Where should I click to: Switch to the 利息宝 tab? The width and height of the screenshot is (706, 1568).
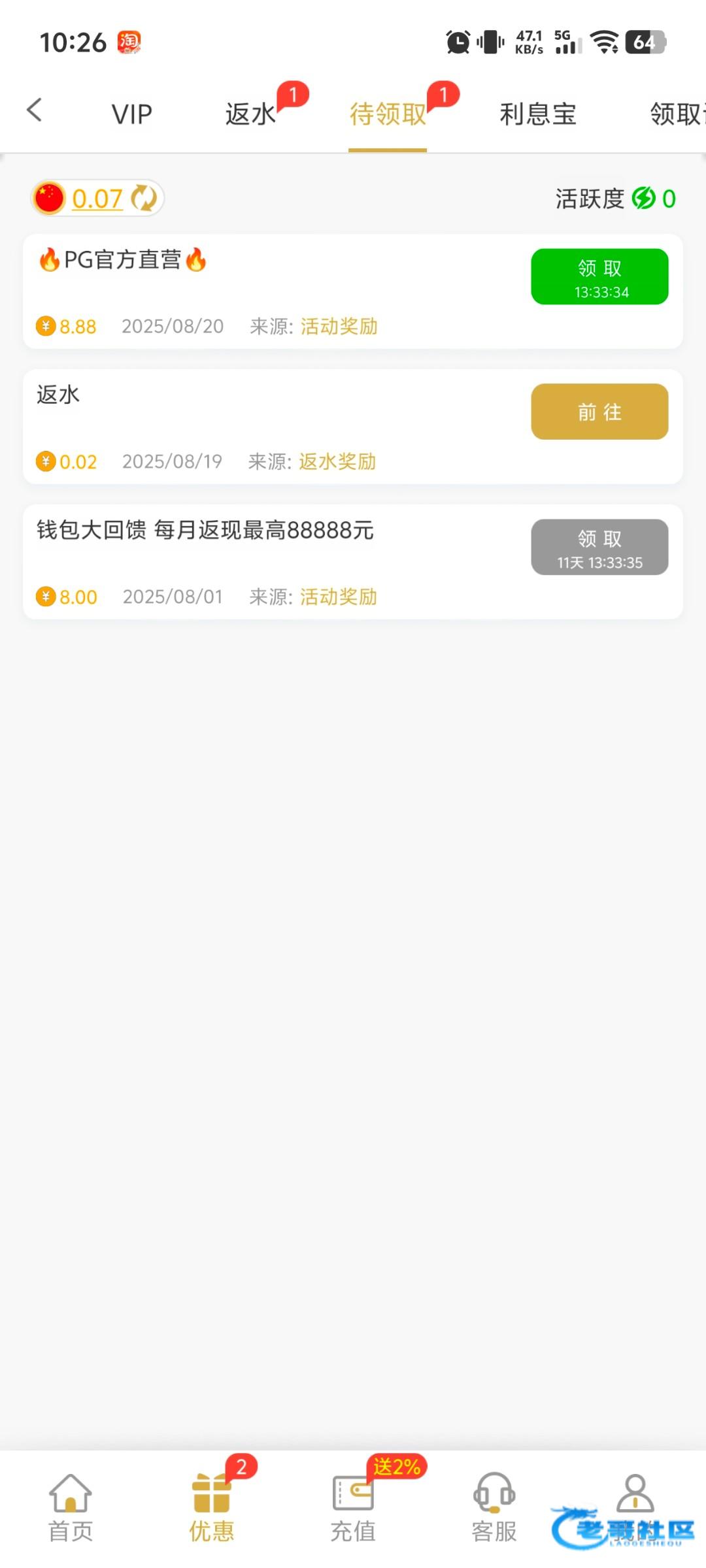[538, 114]
